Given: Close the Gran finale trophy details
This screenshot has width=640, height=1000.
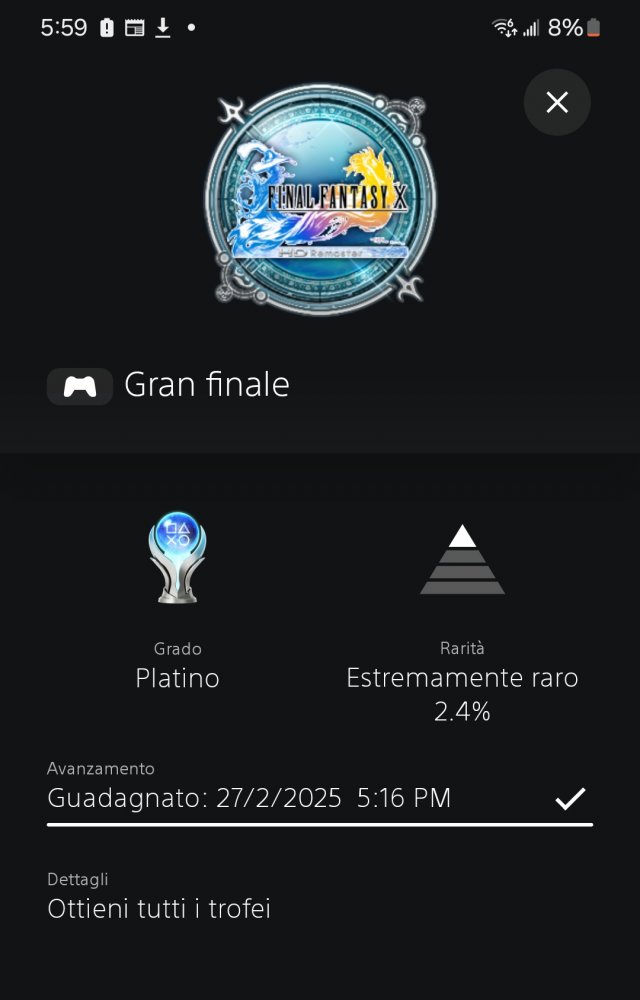Looking at the screenshot, I should (557, 102).
